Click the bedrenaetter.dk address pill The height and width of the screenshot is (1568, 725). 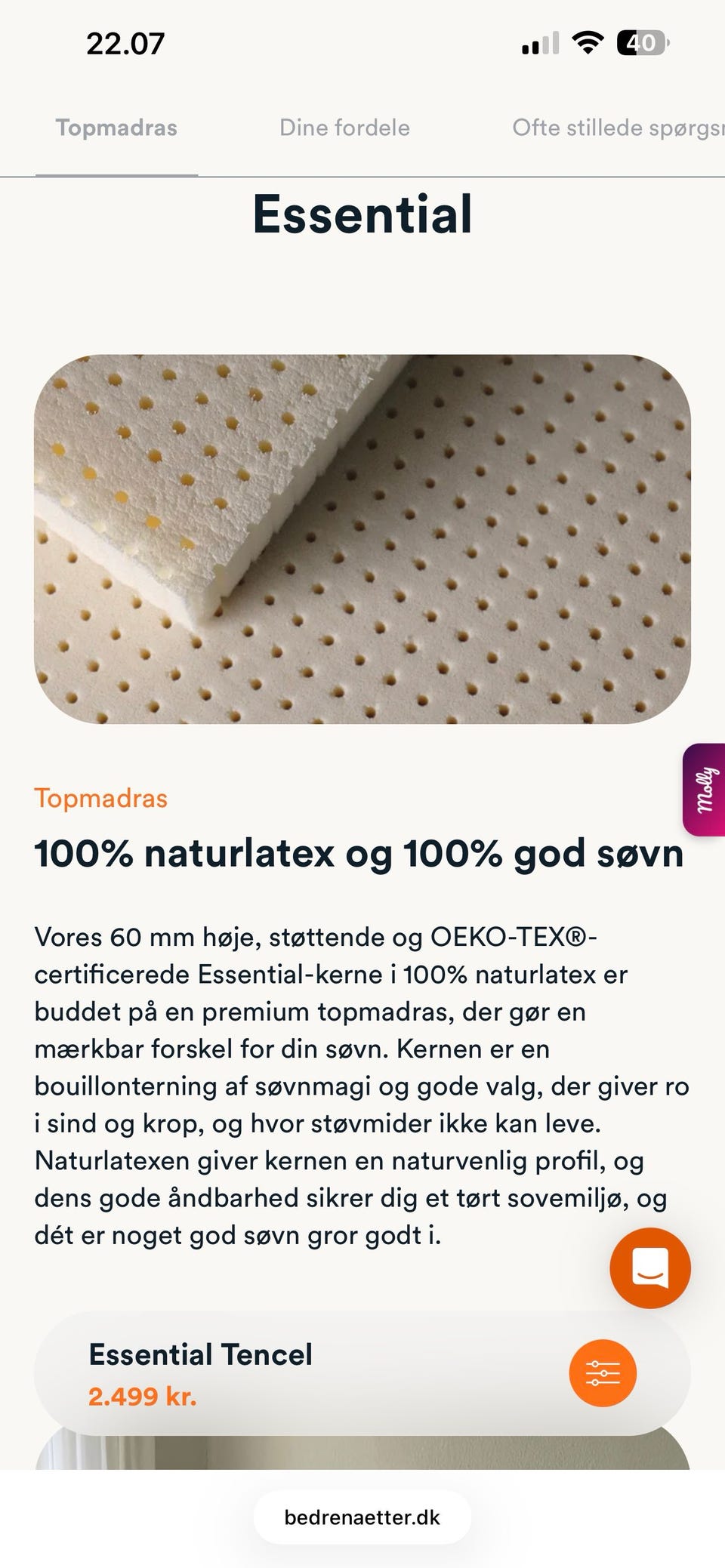362,1517
